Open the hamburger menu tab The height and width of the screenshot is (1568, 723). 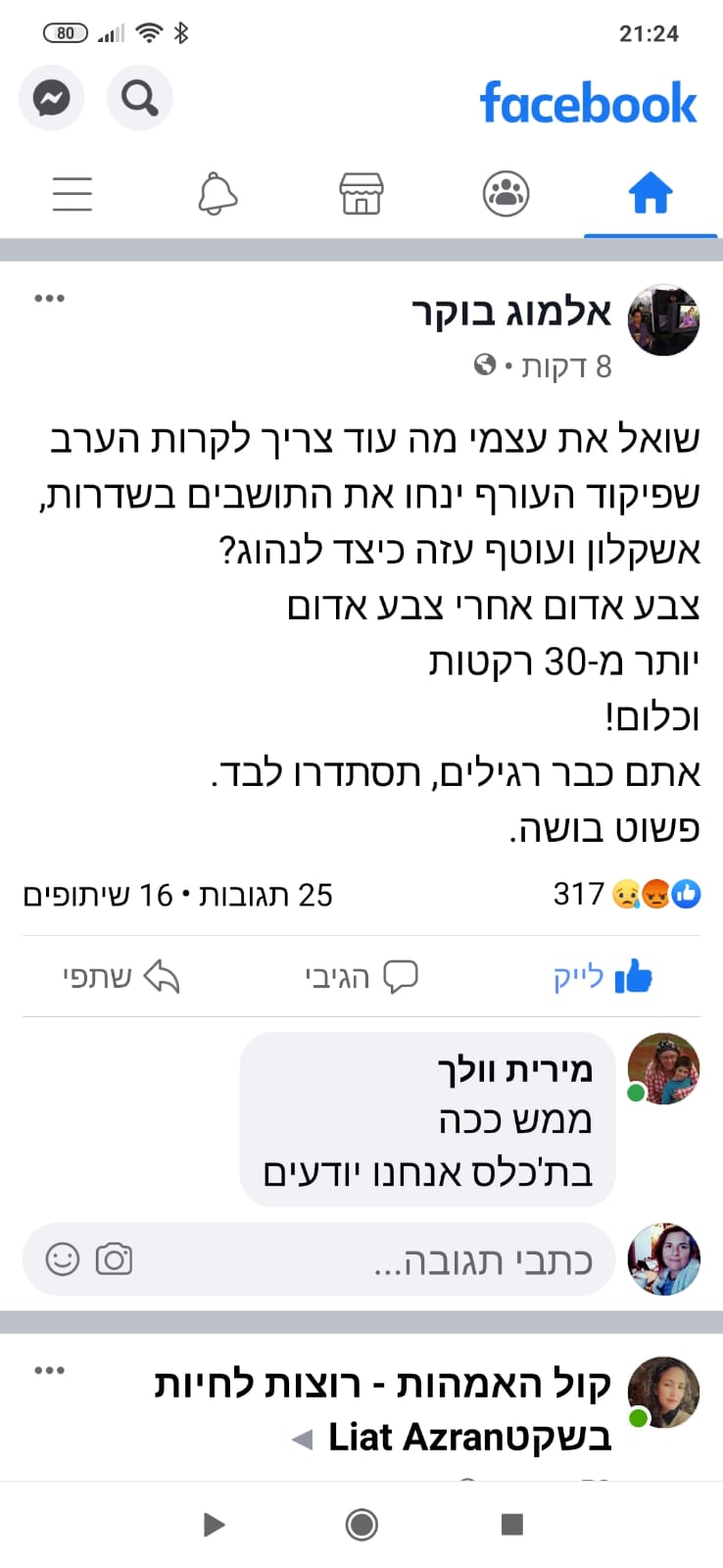click(x=72, y=193)
